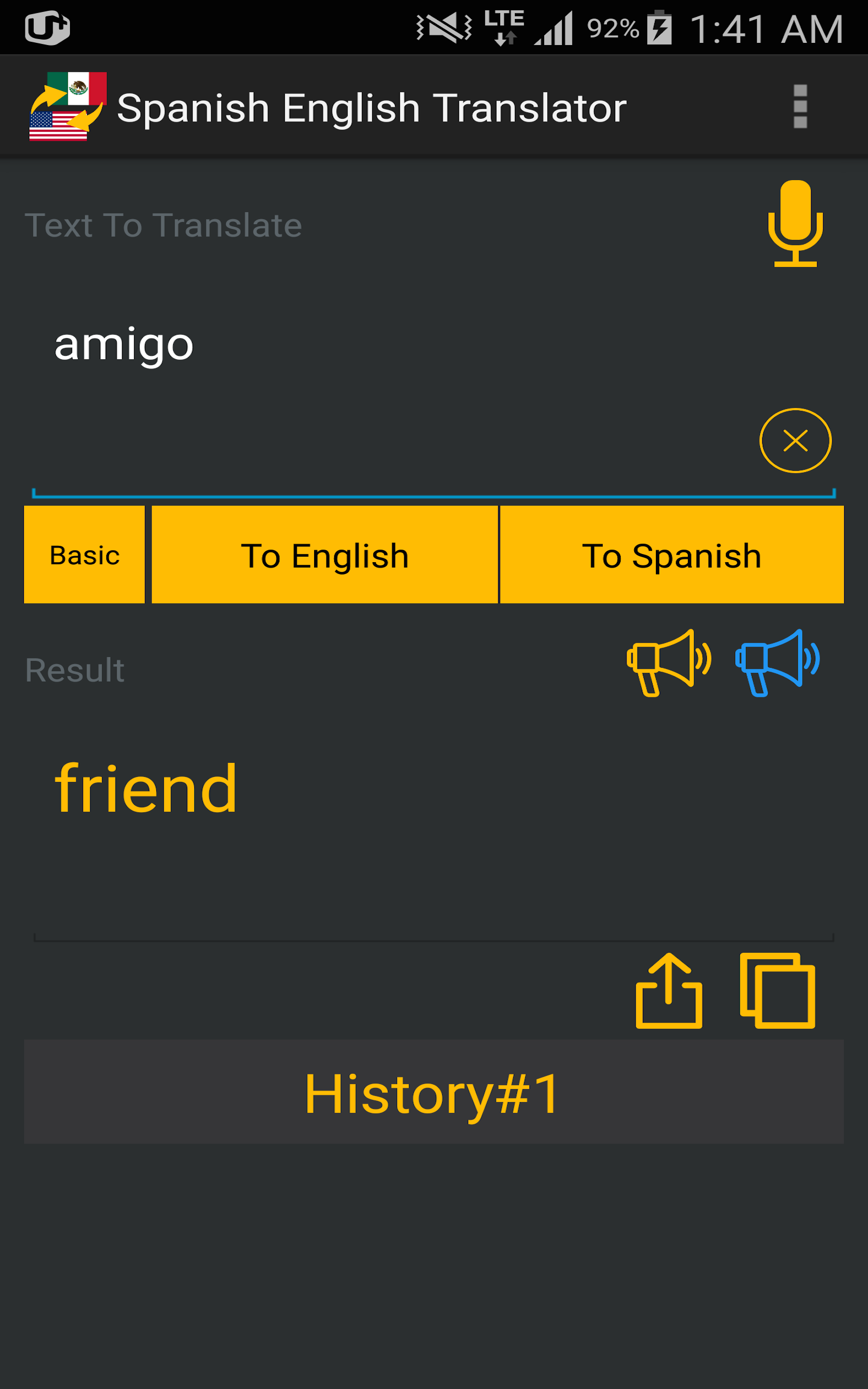Tap the Basic button
The width and height of the screenshot is (868, 1389).
(x=85, y=555)
